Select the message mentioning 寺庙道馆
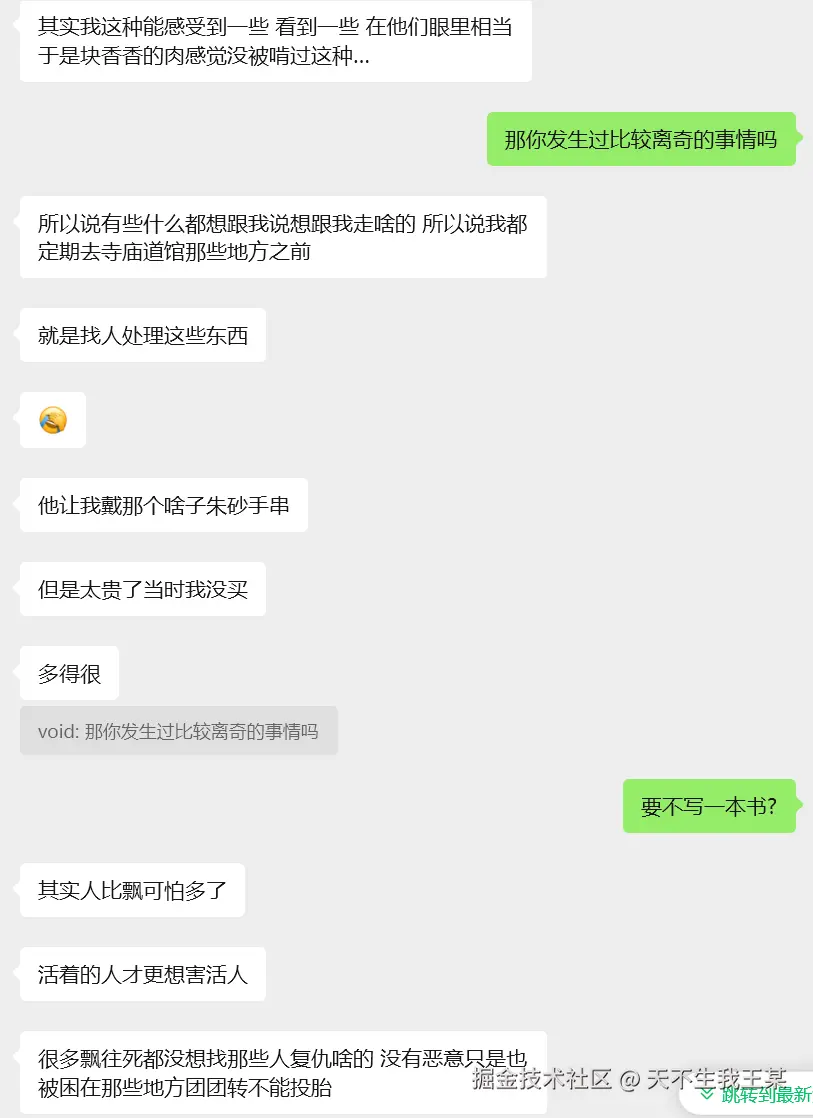Viewport: 813px width, 1118px height. (283, 236)
